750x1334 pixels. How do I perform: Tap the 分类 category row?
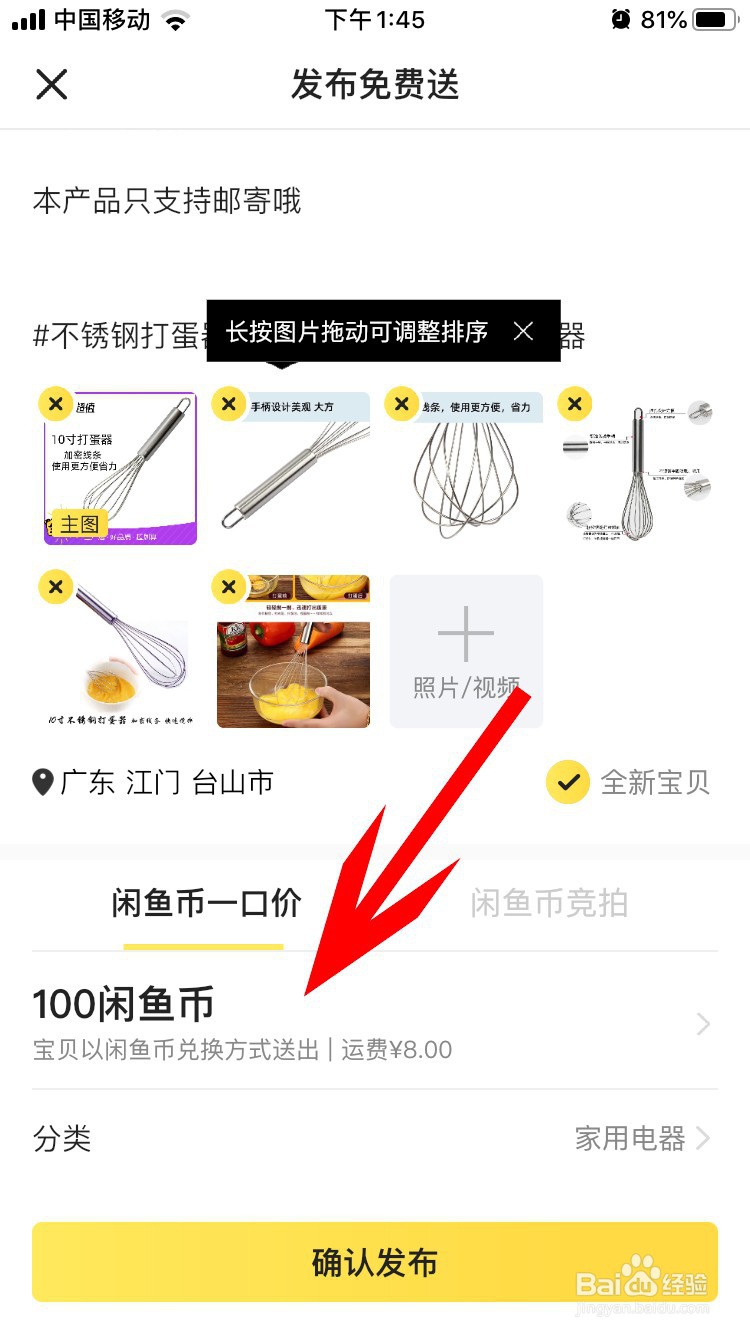tap(60, 1139)
